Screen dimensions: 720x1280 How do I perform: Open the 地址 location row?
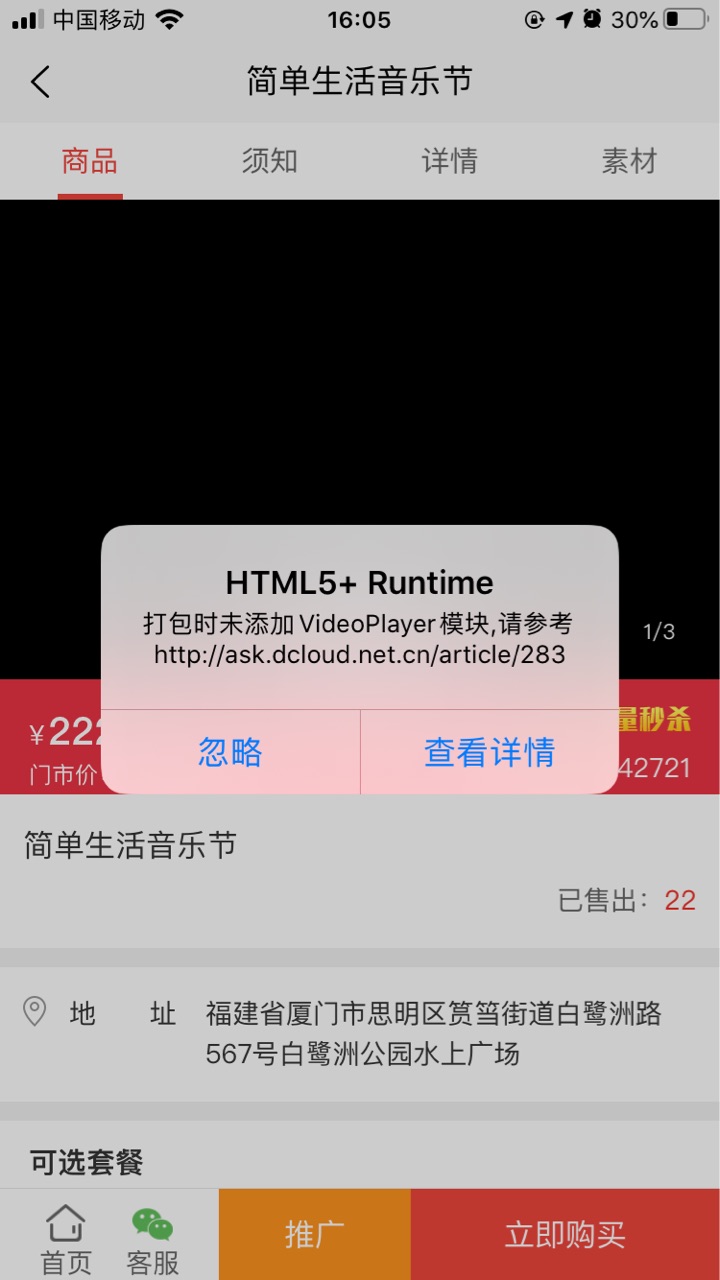[x=360, y=1034]
